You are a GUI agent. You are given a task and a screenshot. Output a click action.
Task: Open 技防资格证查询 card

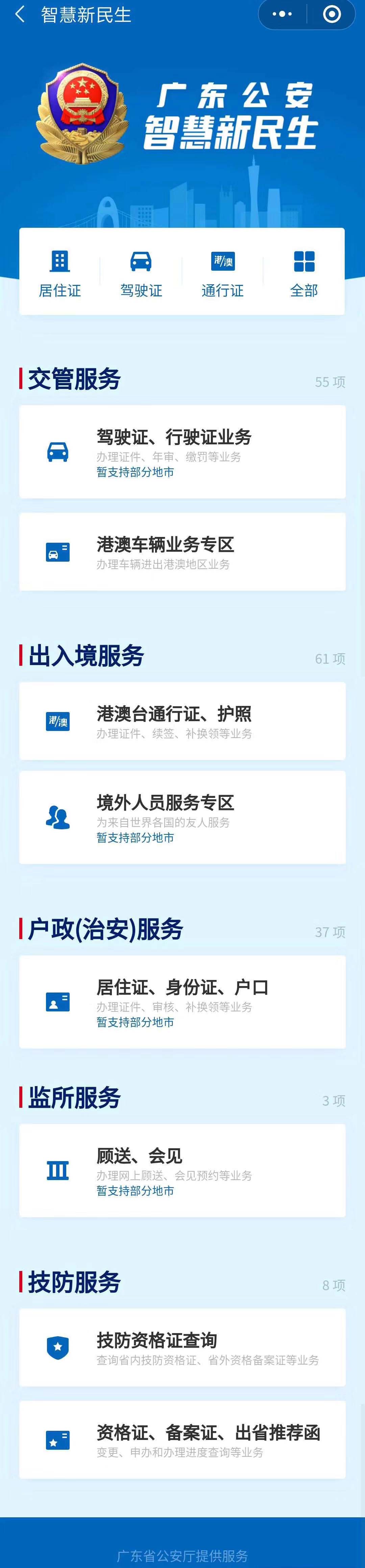coord(182,1347)
